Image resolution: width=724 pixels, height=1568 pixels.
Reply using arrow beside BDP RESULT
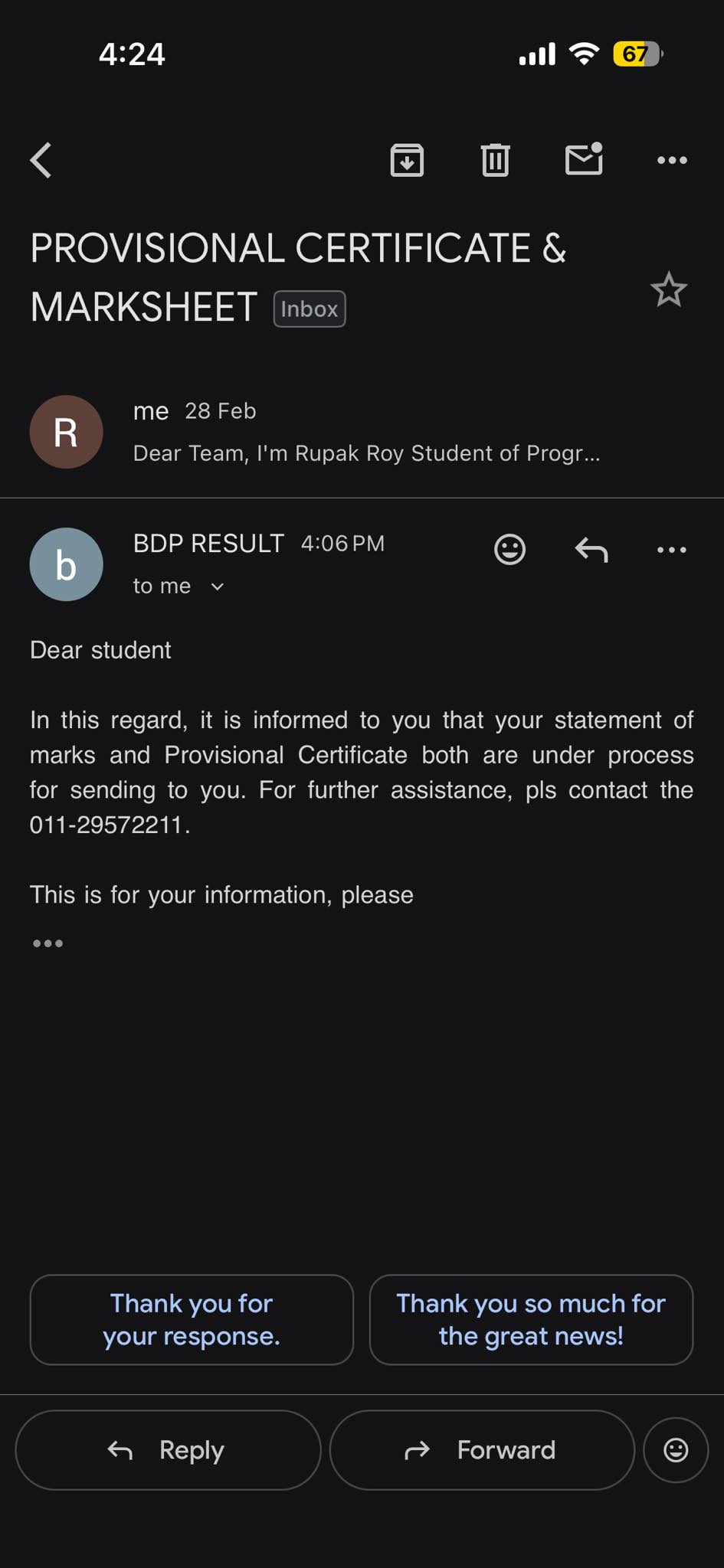click(x=591, y=549)
